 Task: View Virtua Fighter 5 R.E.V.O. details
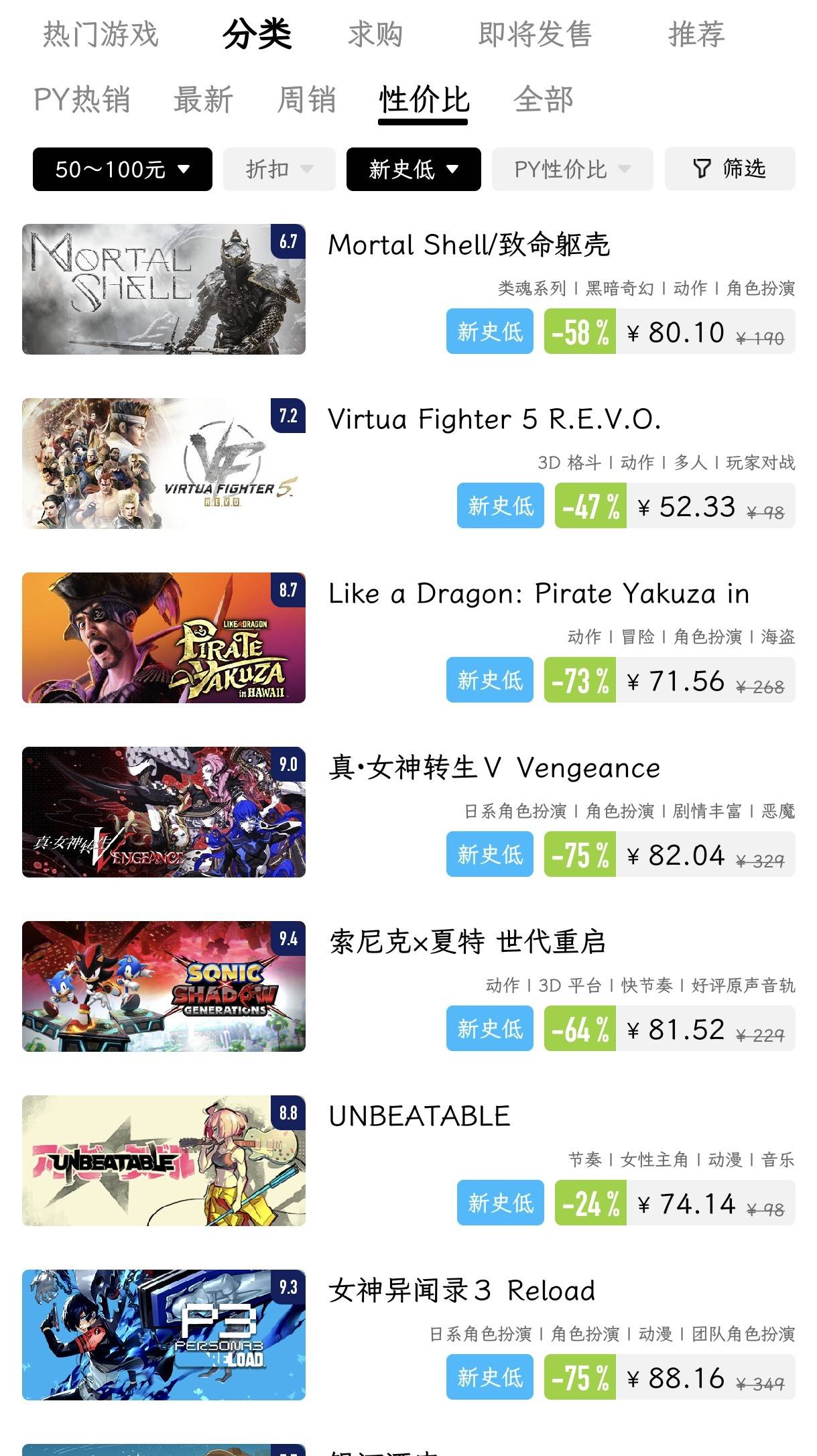tap(494, 420)
